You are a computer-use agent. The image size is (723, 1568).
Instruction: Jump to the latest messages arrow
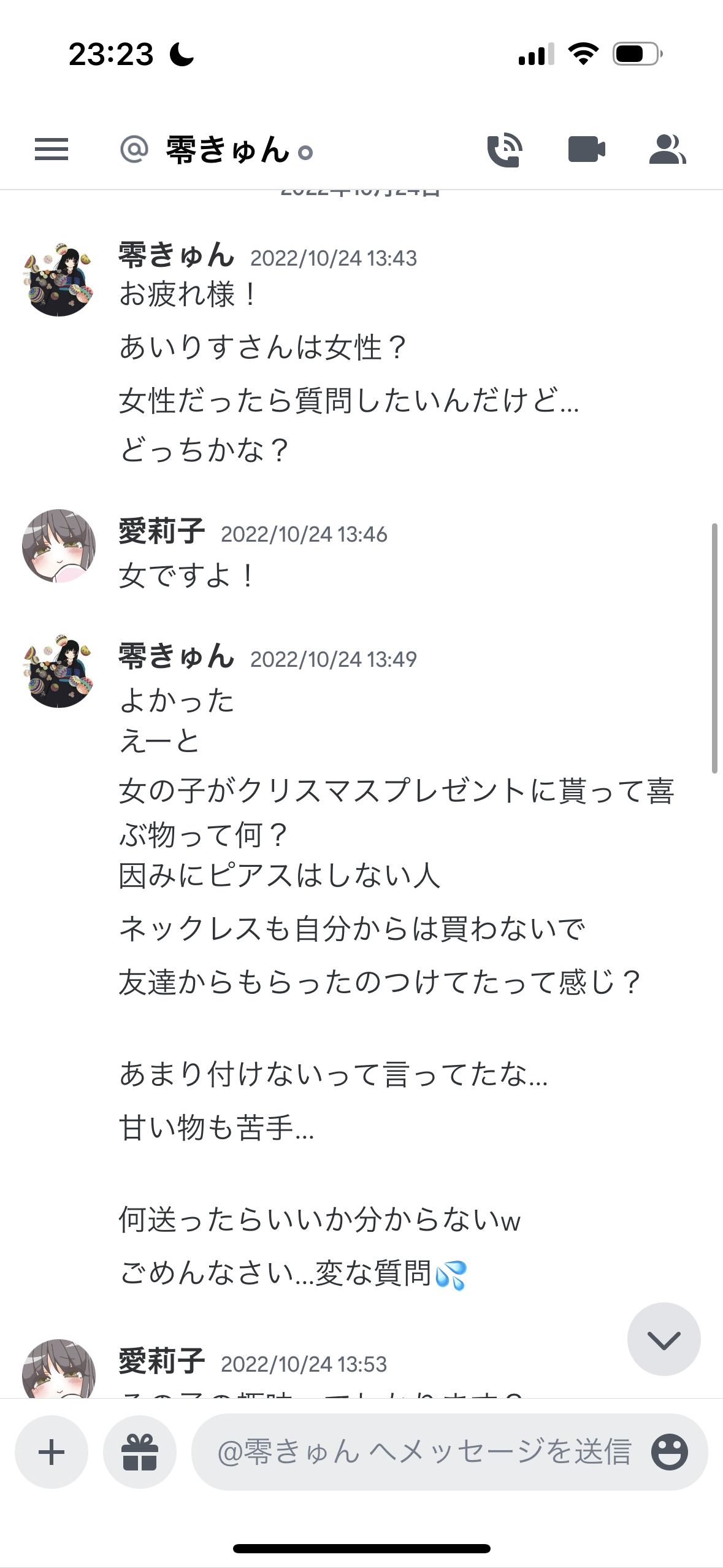point(664,1339)
